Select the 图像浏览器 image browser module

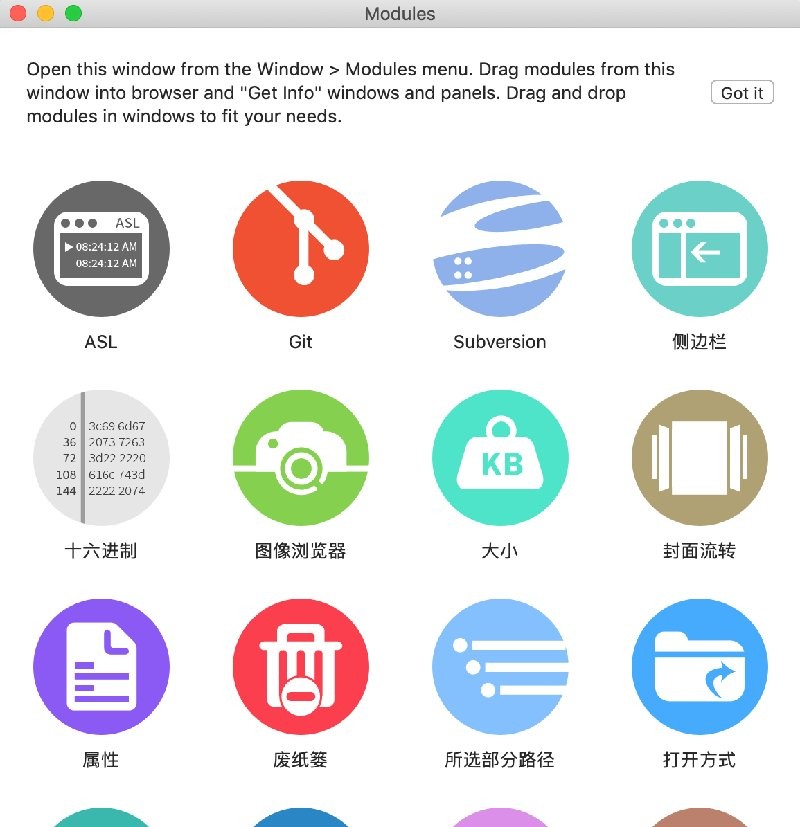[x=301, y=458]
